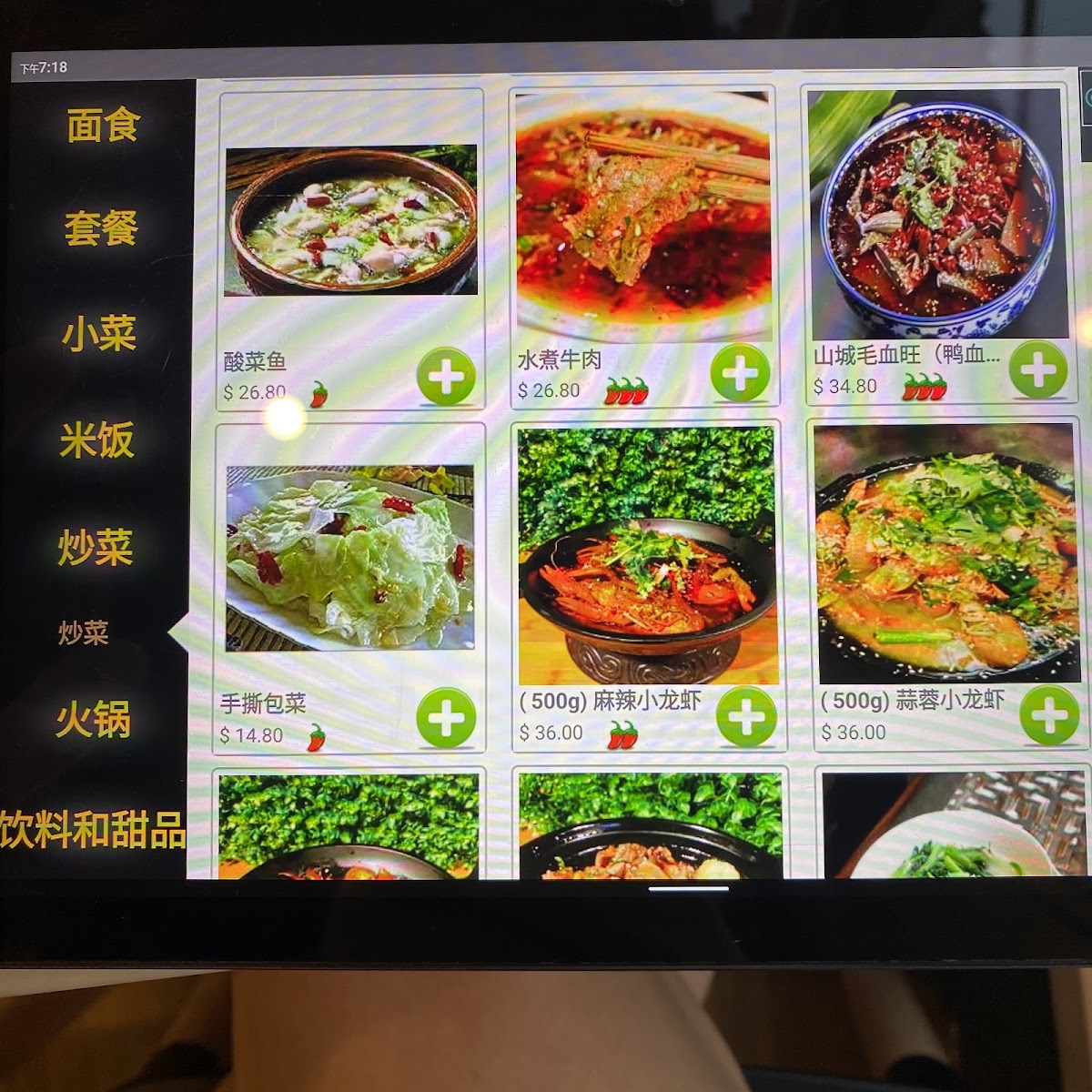Viewport: 1092px width, 1092px height.
Task: Add 蒜蓉小龙虾 to the order
Action: pos(1048,715)
